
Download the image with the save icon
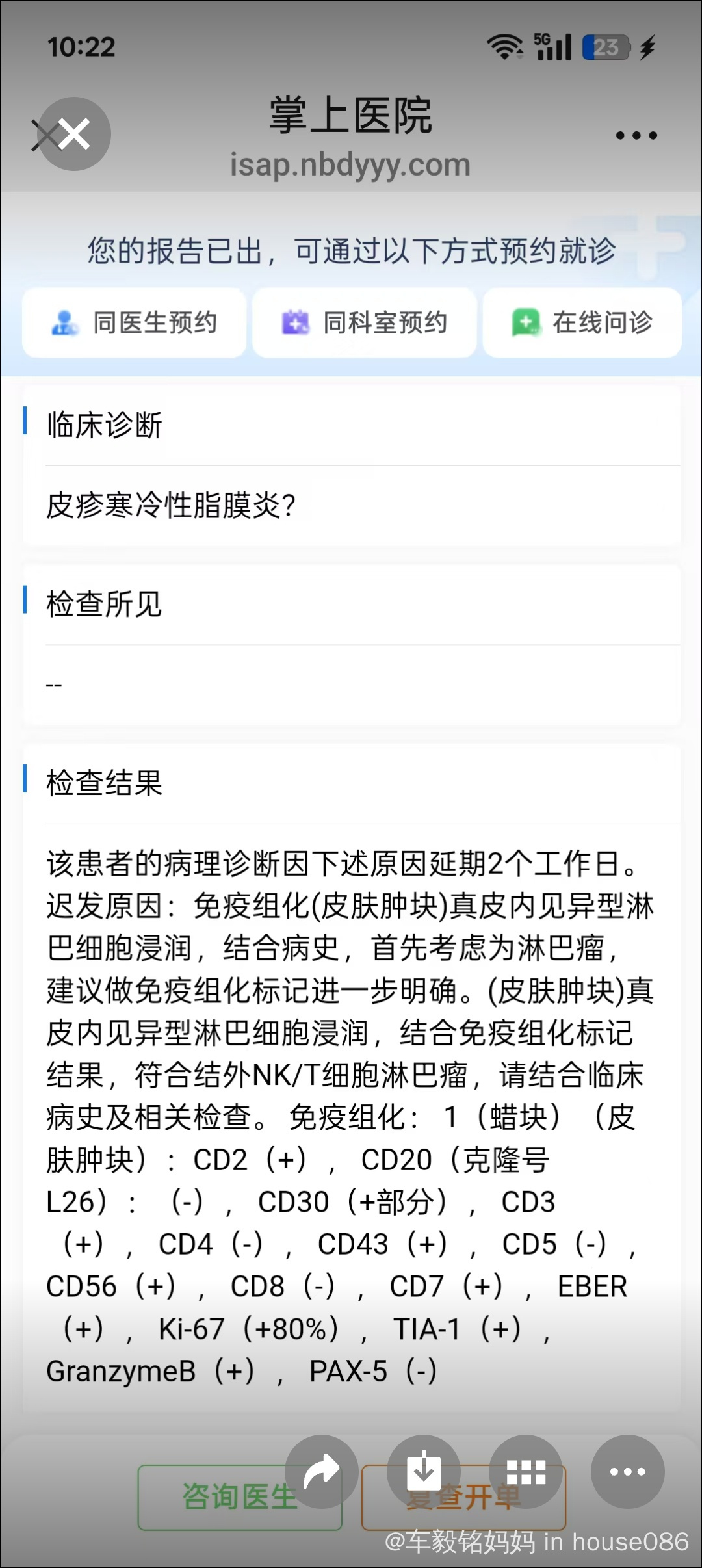tap(424, 1472)
